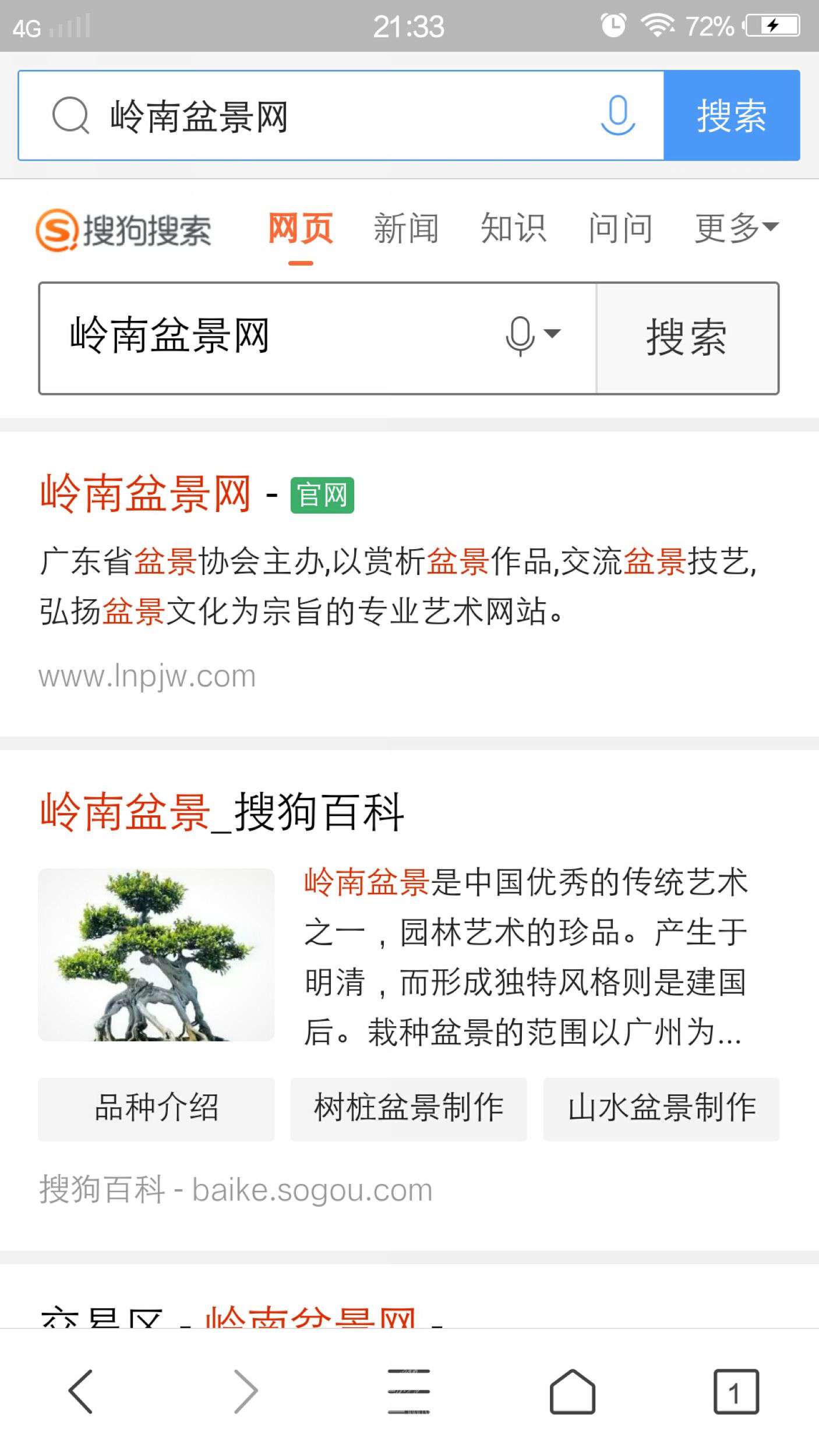Tap the blue microphone in the address bar
Screen dimensions: 819x1456
point(617,115)
